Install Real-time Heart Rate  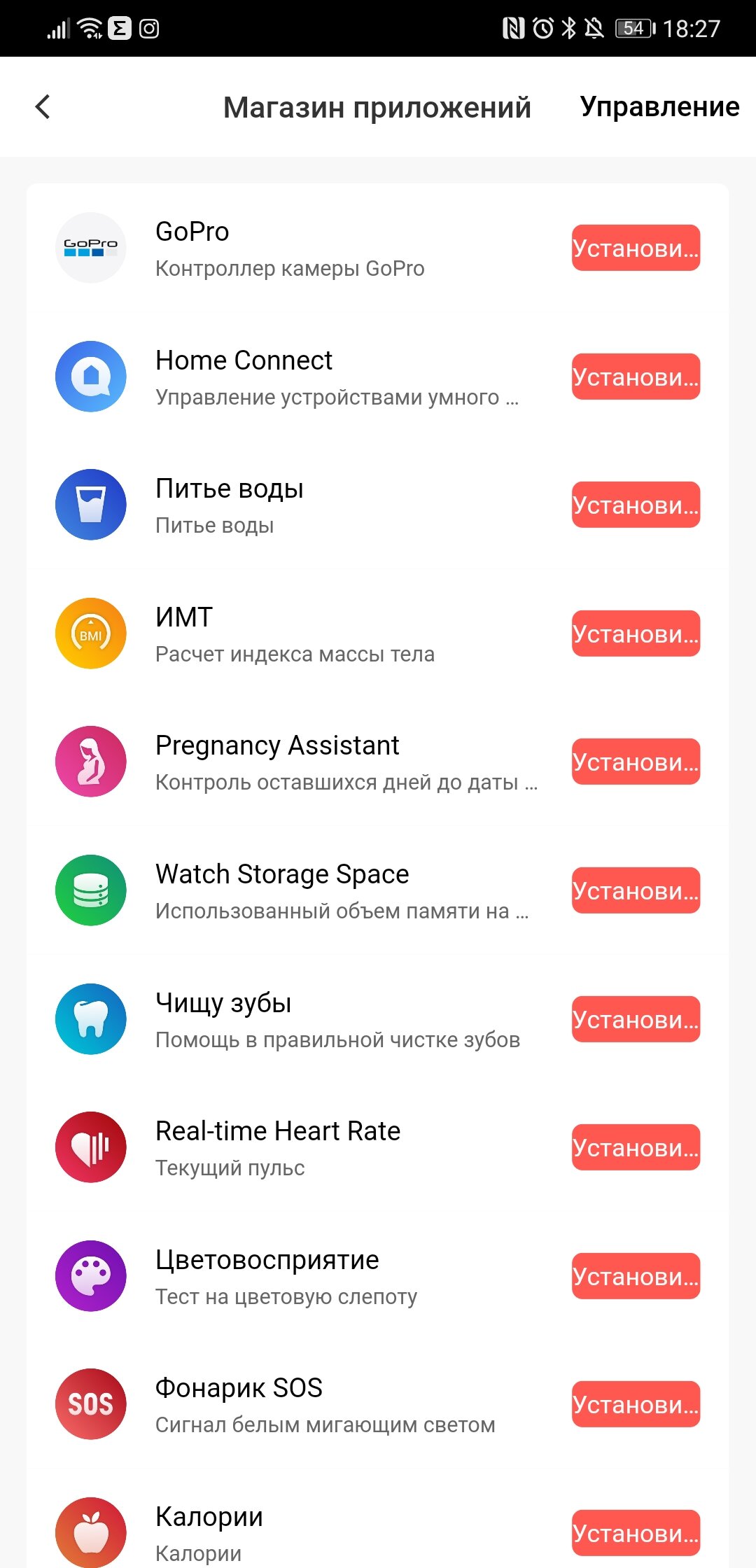[636, 1147]
